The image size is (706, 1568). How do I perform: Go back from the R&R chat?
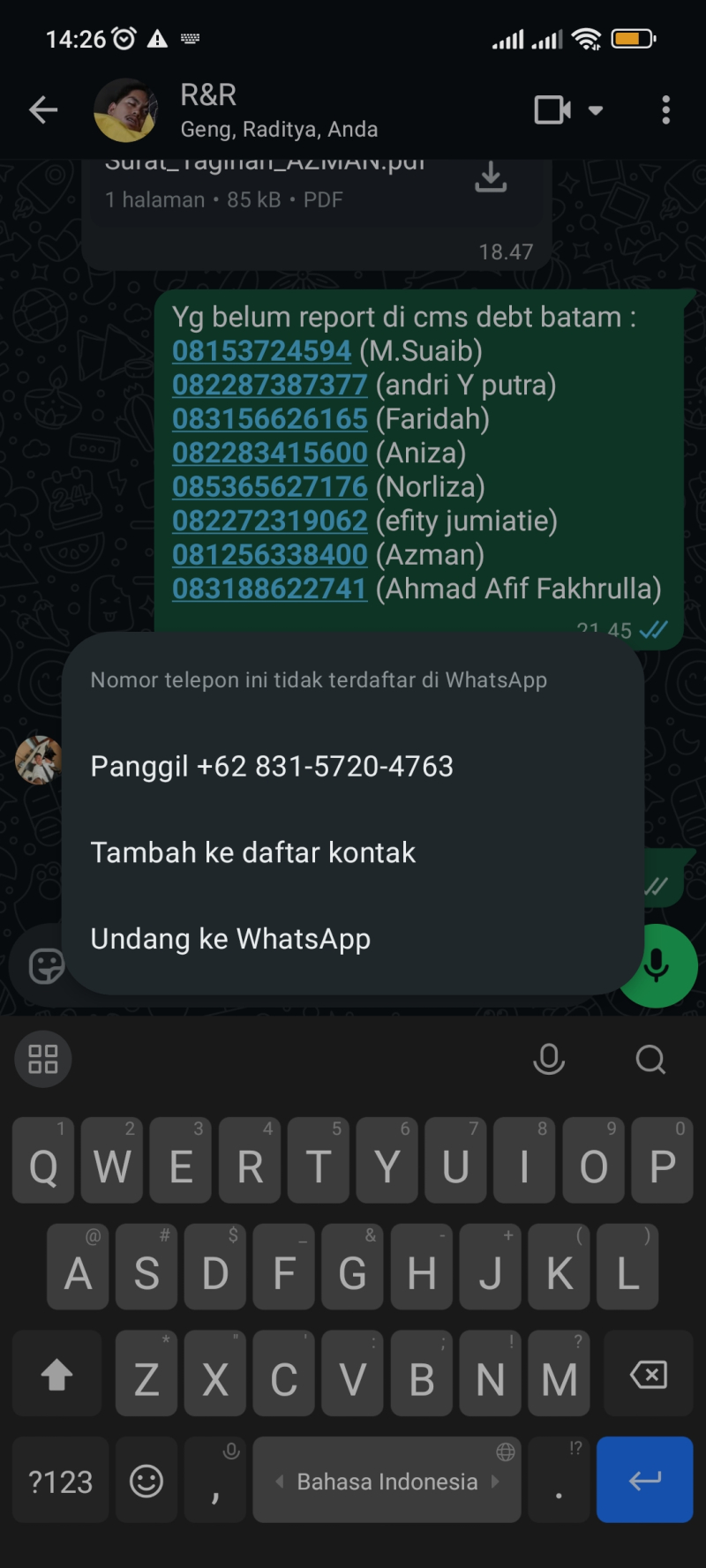point(42,110)
